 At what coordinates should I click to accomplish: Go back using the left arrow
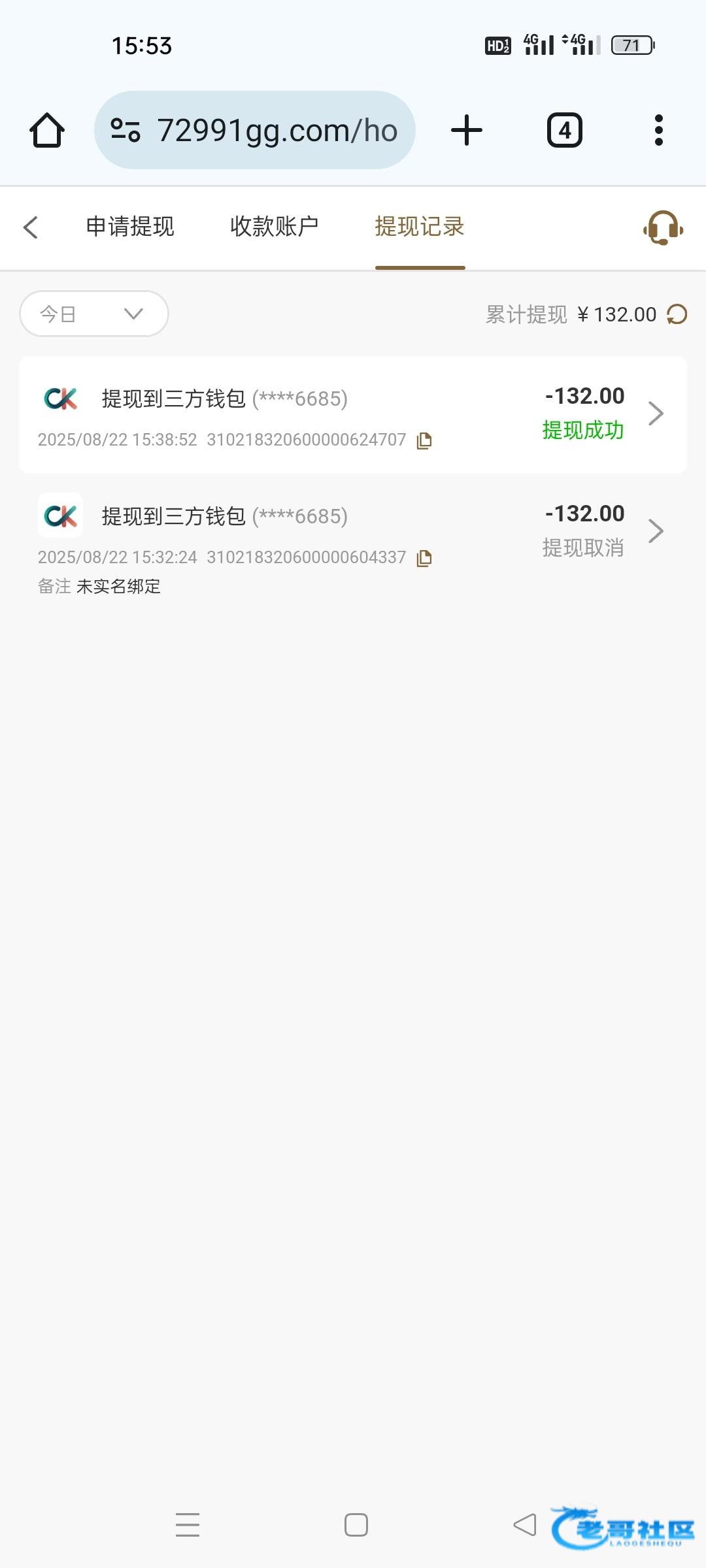pos(30,227)
